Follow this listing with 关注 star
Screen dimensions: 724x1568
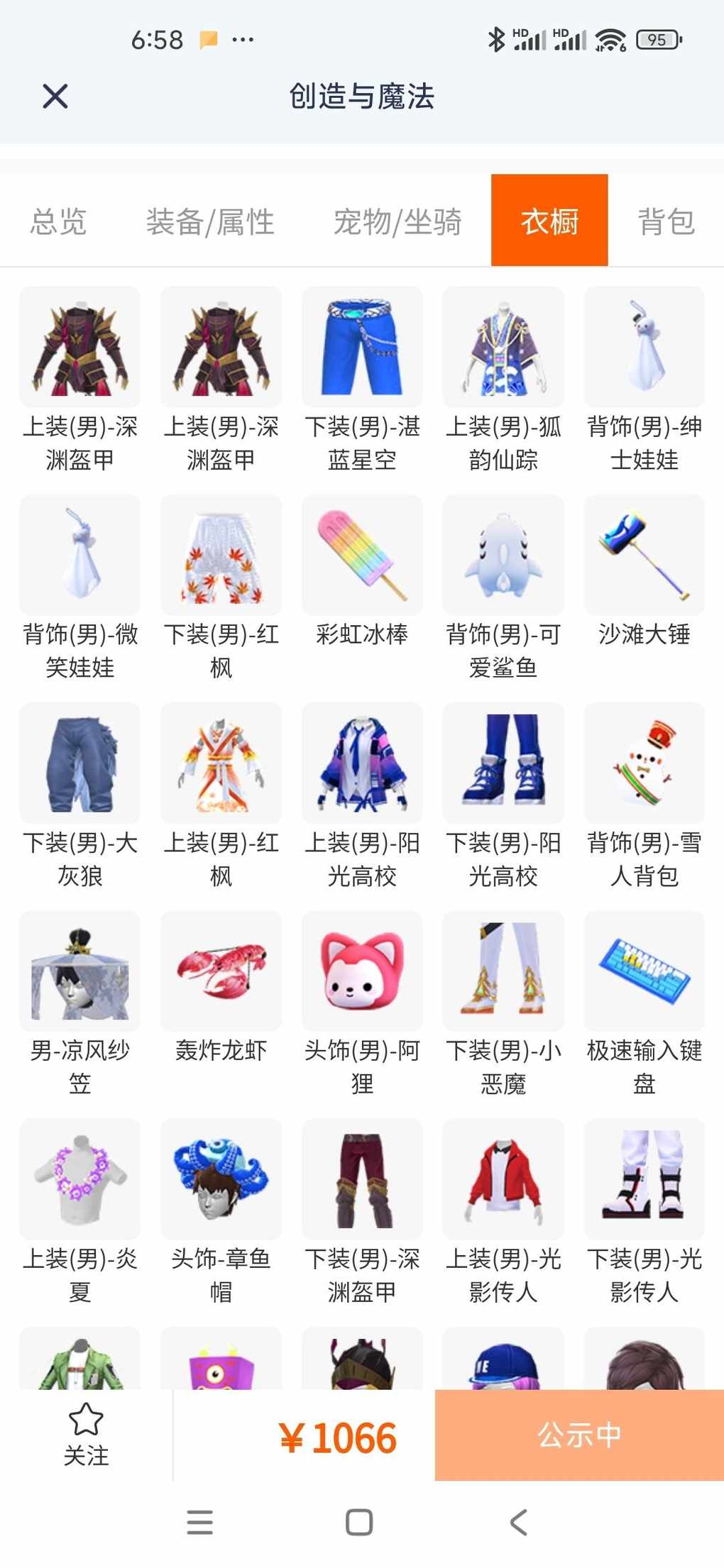[x=86, y=1435]
